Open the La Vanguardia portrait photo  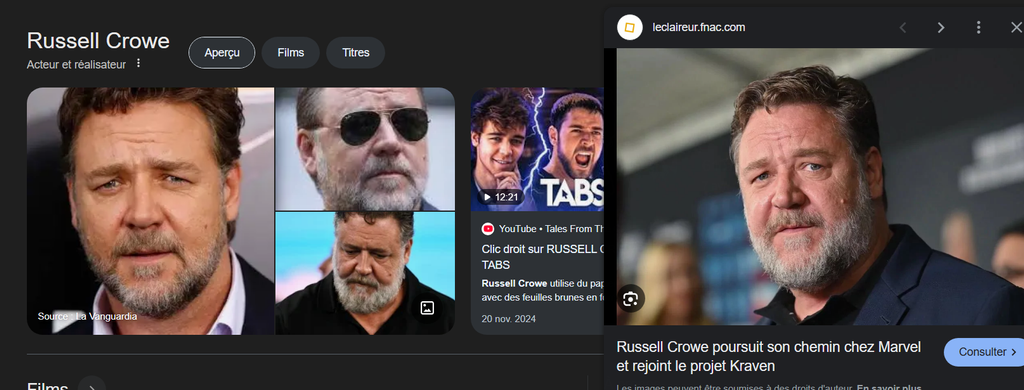[150, 211]
